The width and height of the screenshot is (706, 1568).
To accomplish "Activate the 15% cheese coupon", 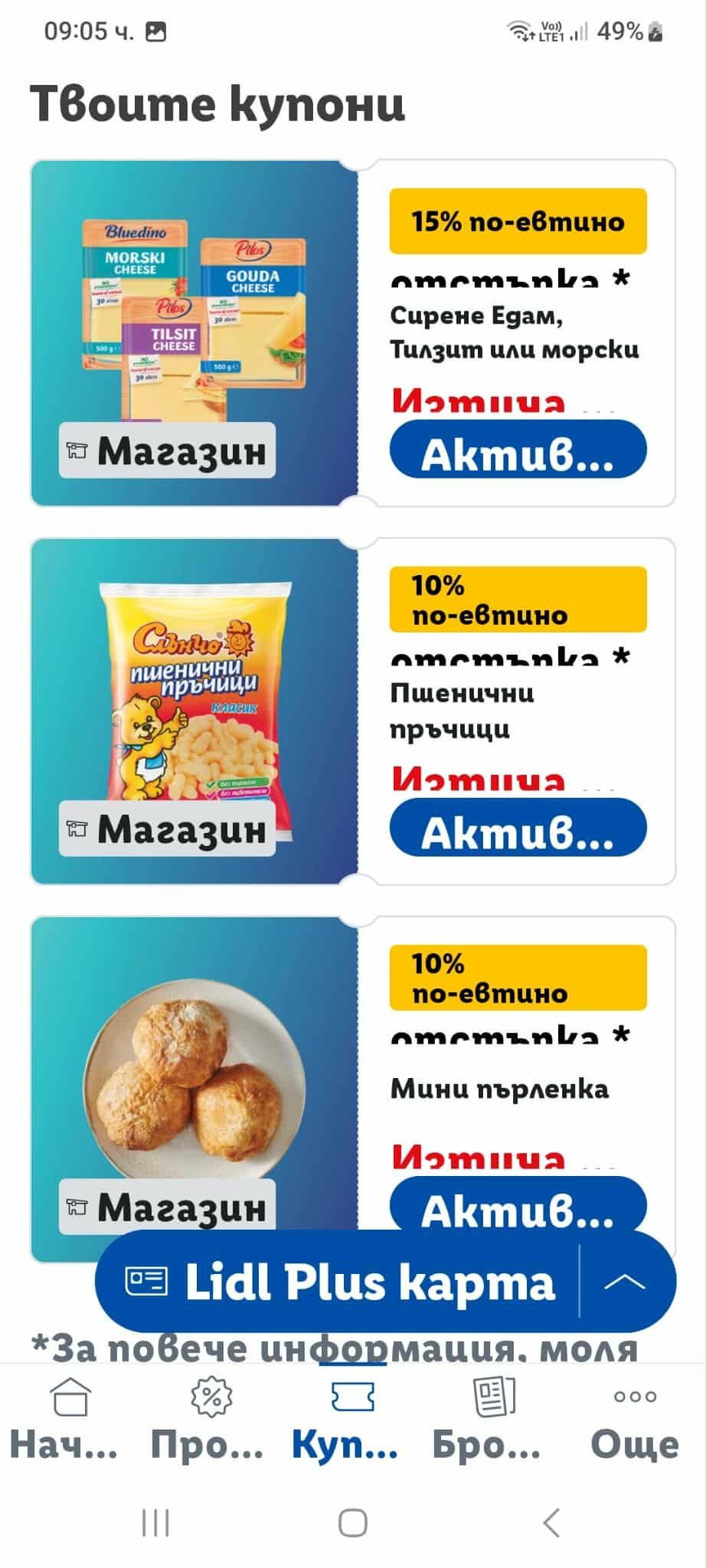I will tap(518, 450).
